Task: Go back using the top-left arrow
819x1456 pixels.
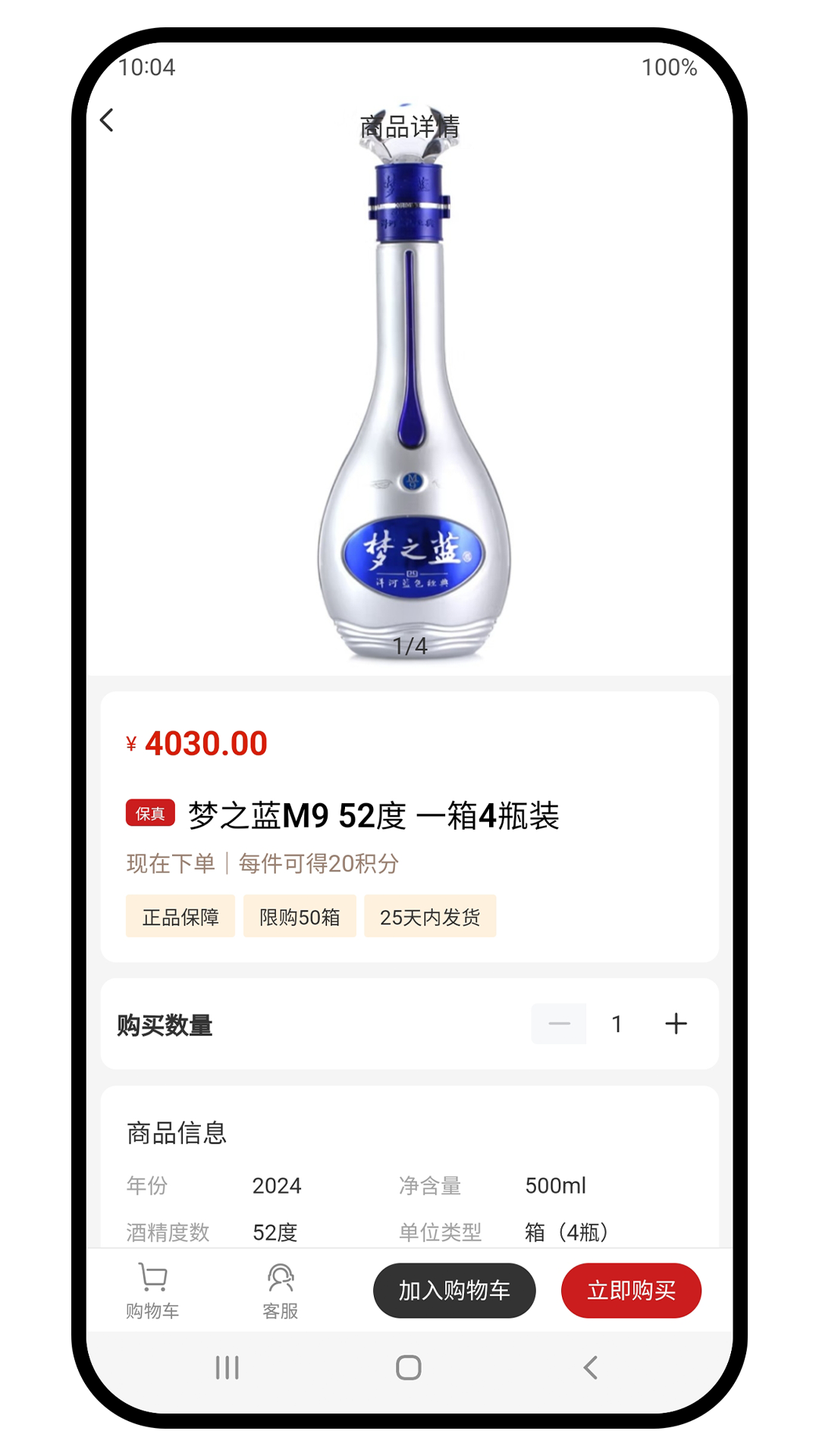Action: pyautogui.click(x=107, y=120)
